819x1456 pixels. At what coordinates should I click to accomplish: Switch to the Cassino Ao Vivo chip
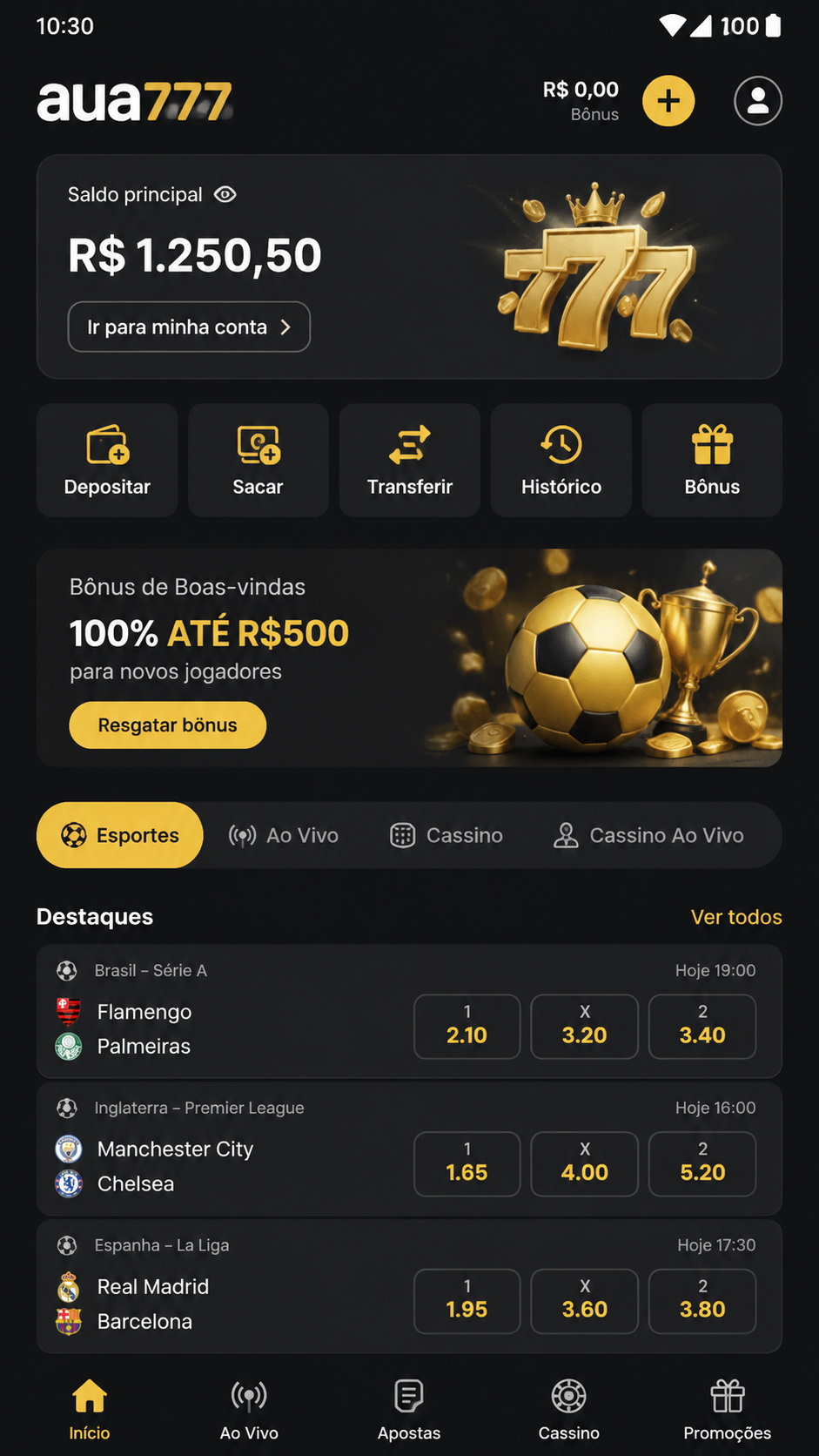tap(649, 835)
